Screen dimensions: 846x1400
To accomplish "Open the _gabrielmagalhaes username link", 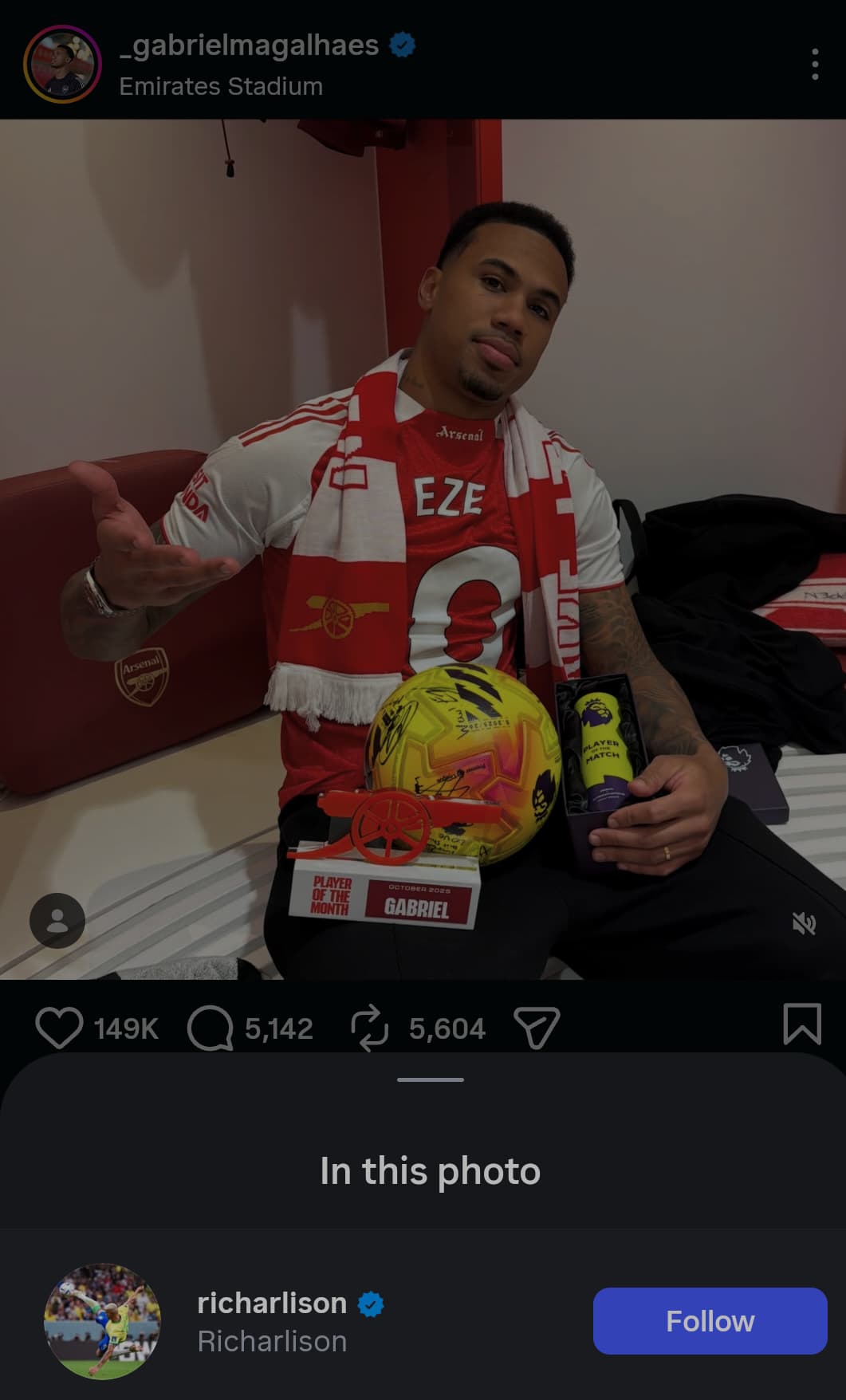I will pos(248,45).
